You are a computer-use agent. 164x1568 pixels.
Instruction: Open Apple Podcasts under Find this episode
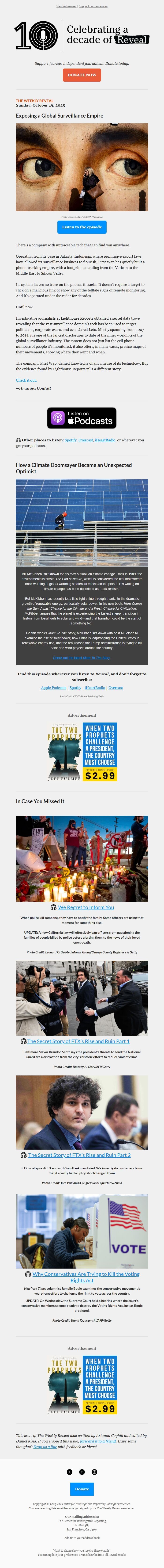click(x=53, y=687)
